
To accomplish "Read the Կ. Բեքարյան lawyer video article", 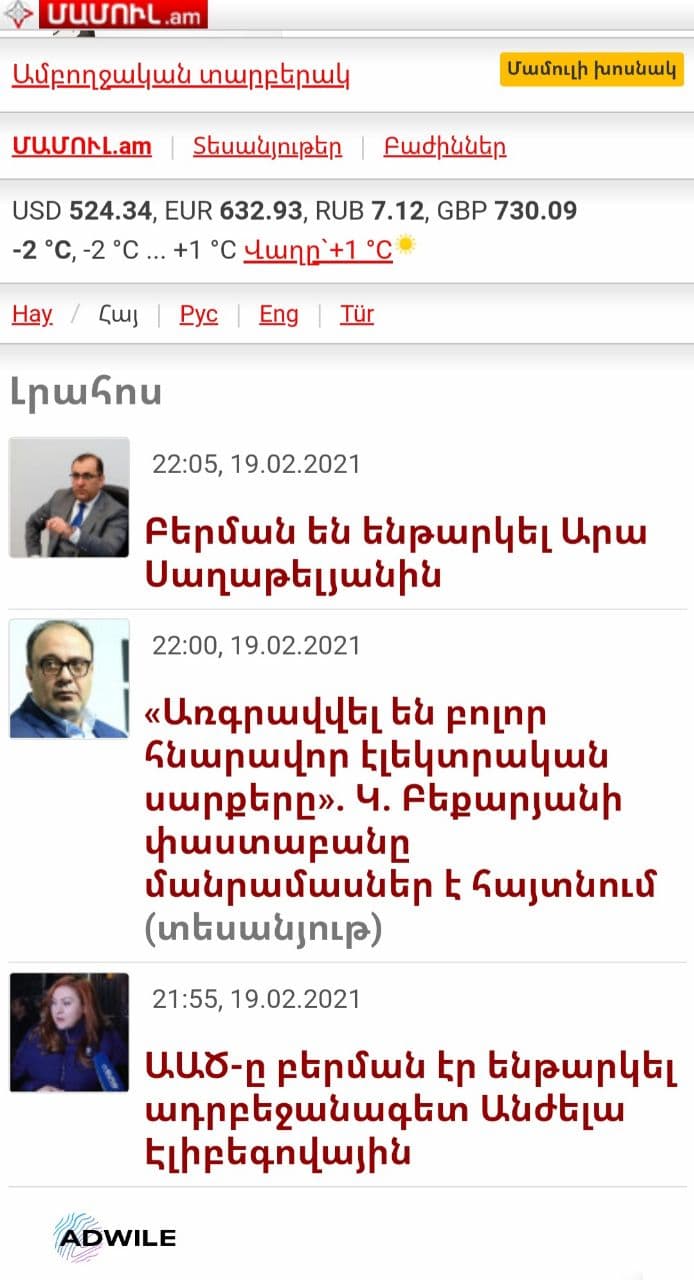I will (400, 822).
